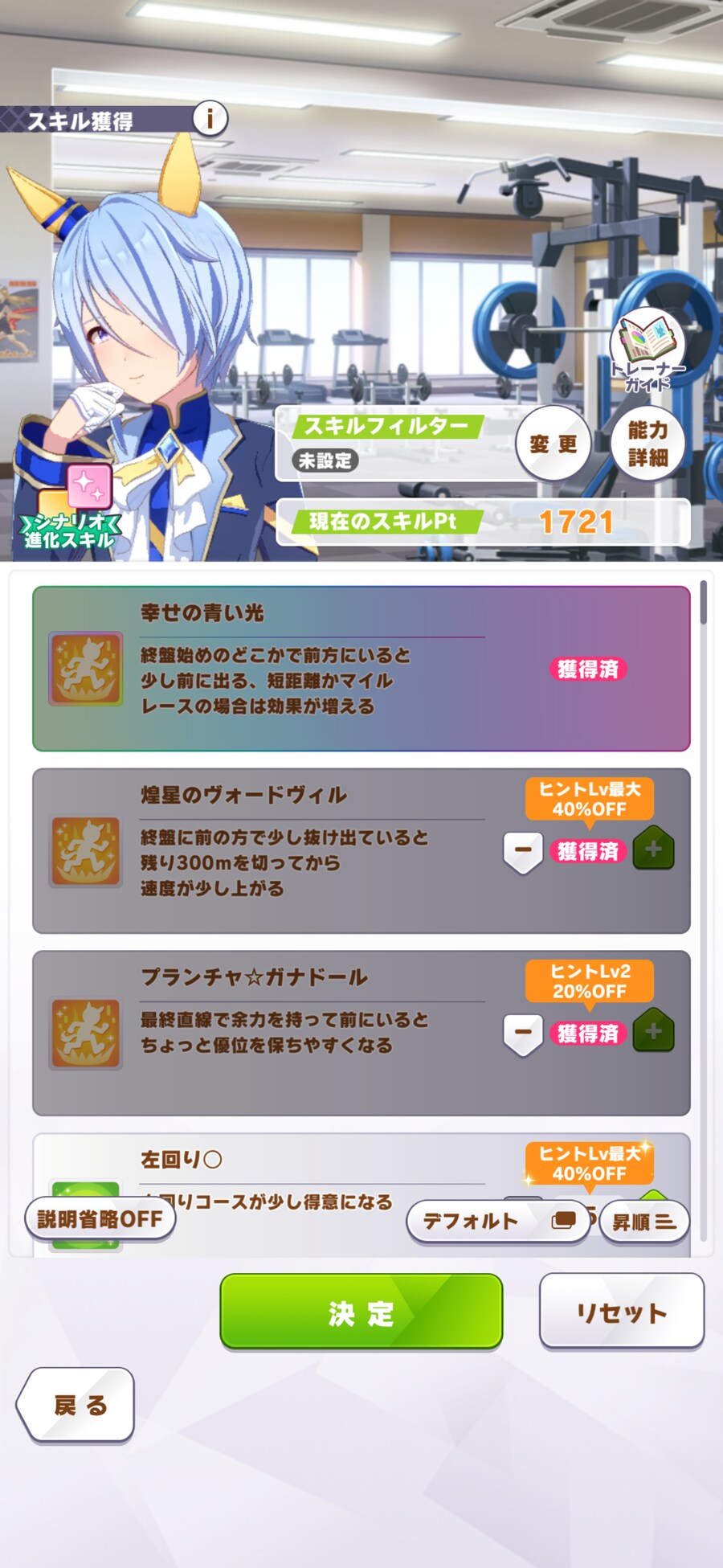Screen dimensions: 723x1568
Task: Open 能力詳細 ability details
Action: (647, 444)
